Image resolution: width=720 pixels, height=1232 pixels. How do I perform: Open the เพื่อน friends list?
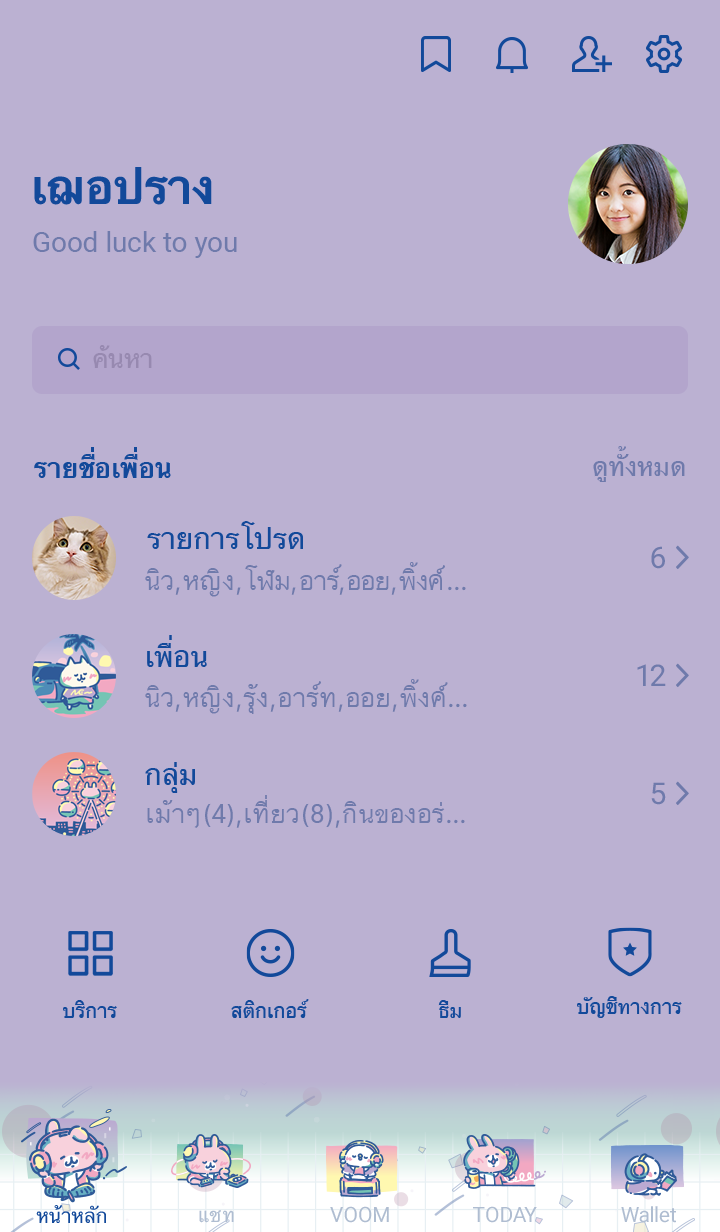point(360,676)
